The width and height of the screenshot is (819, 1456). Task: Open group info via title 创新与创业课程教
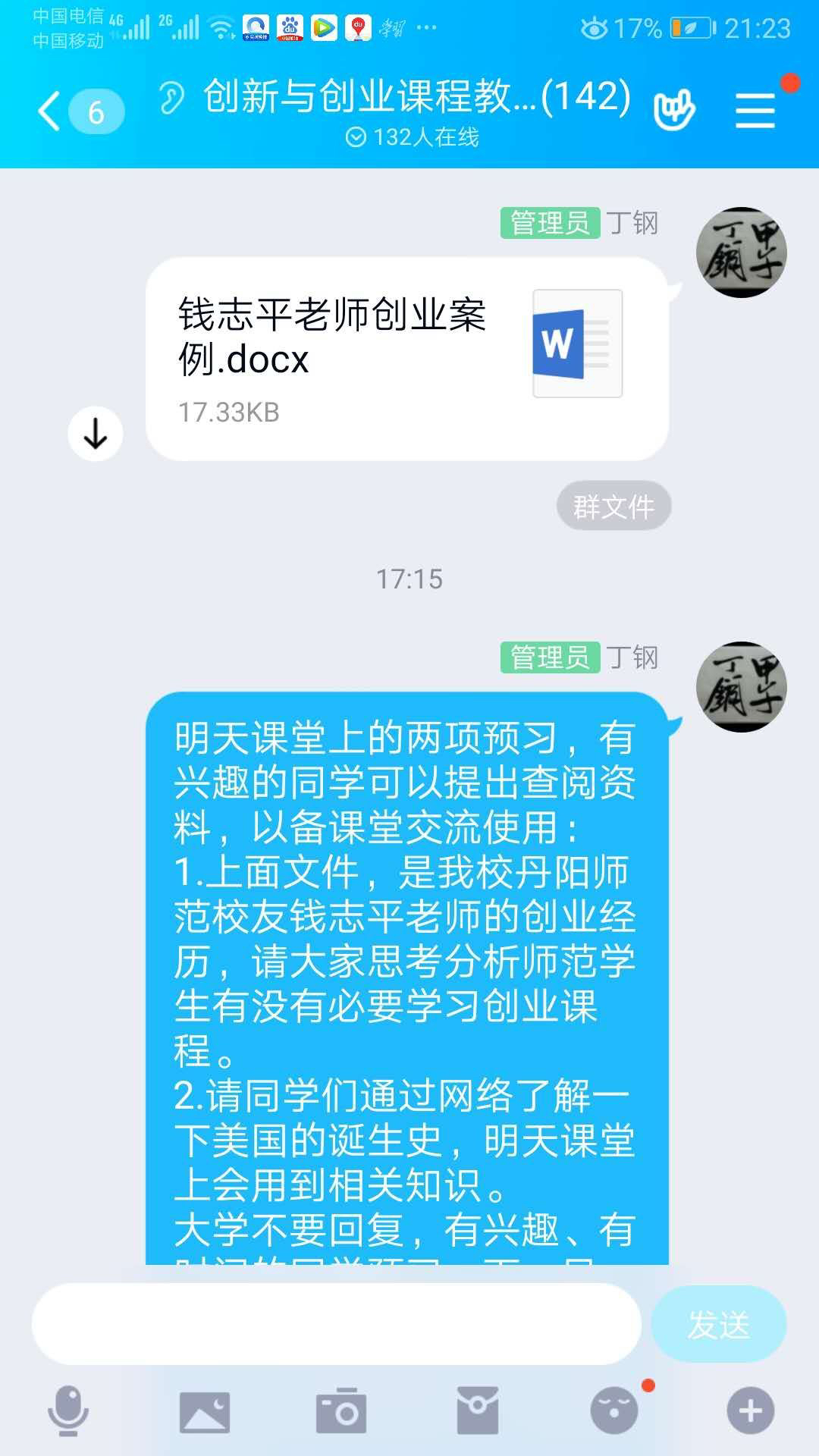tap(417, 97)
